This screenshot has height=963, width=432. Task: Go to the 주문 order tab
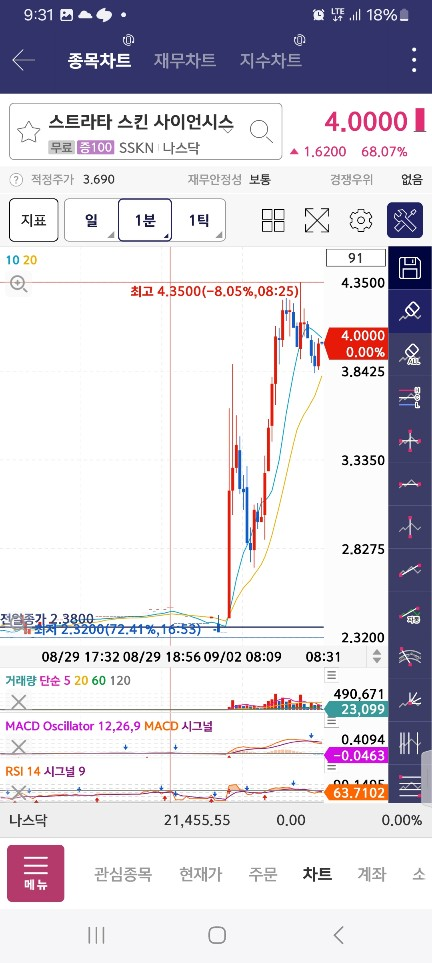(x=263, y=874)
